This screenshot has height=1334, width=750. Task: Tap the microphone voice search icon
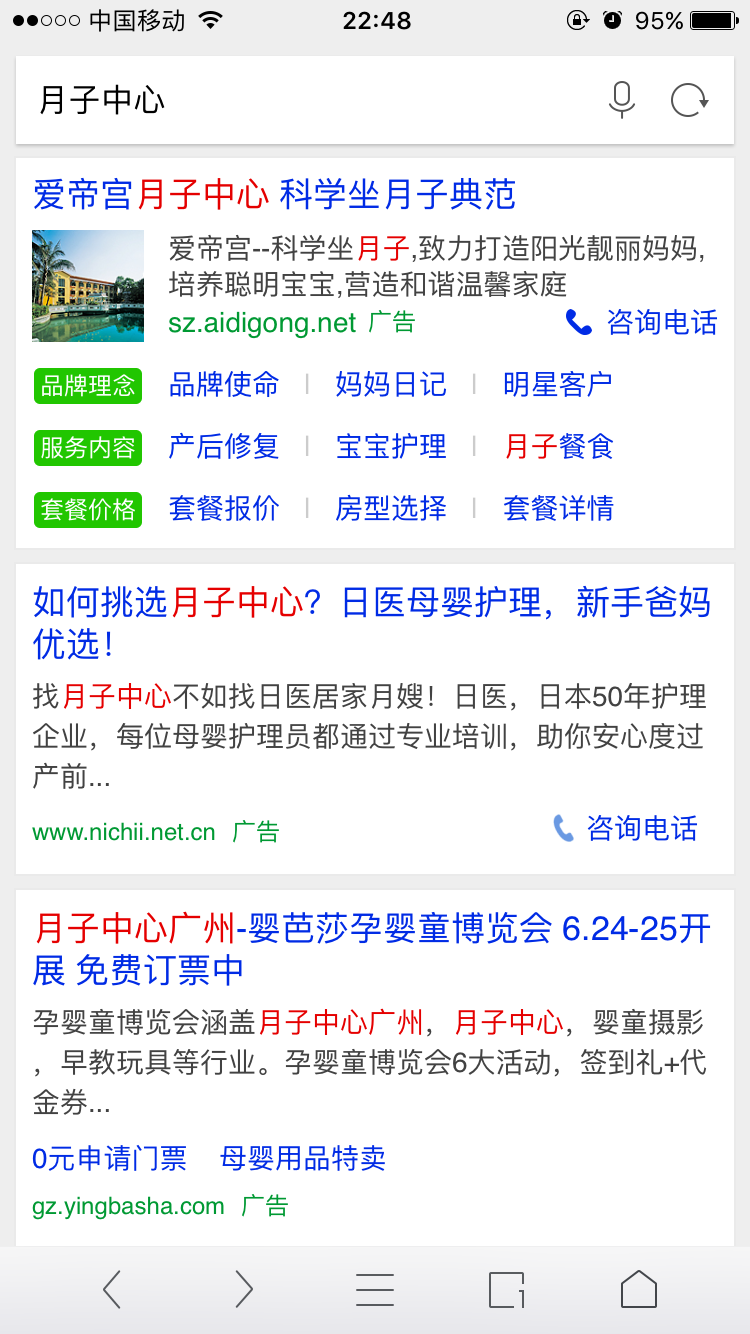coord(621,100)
